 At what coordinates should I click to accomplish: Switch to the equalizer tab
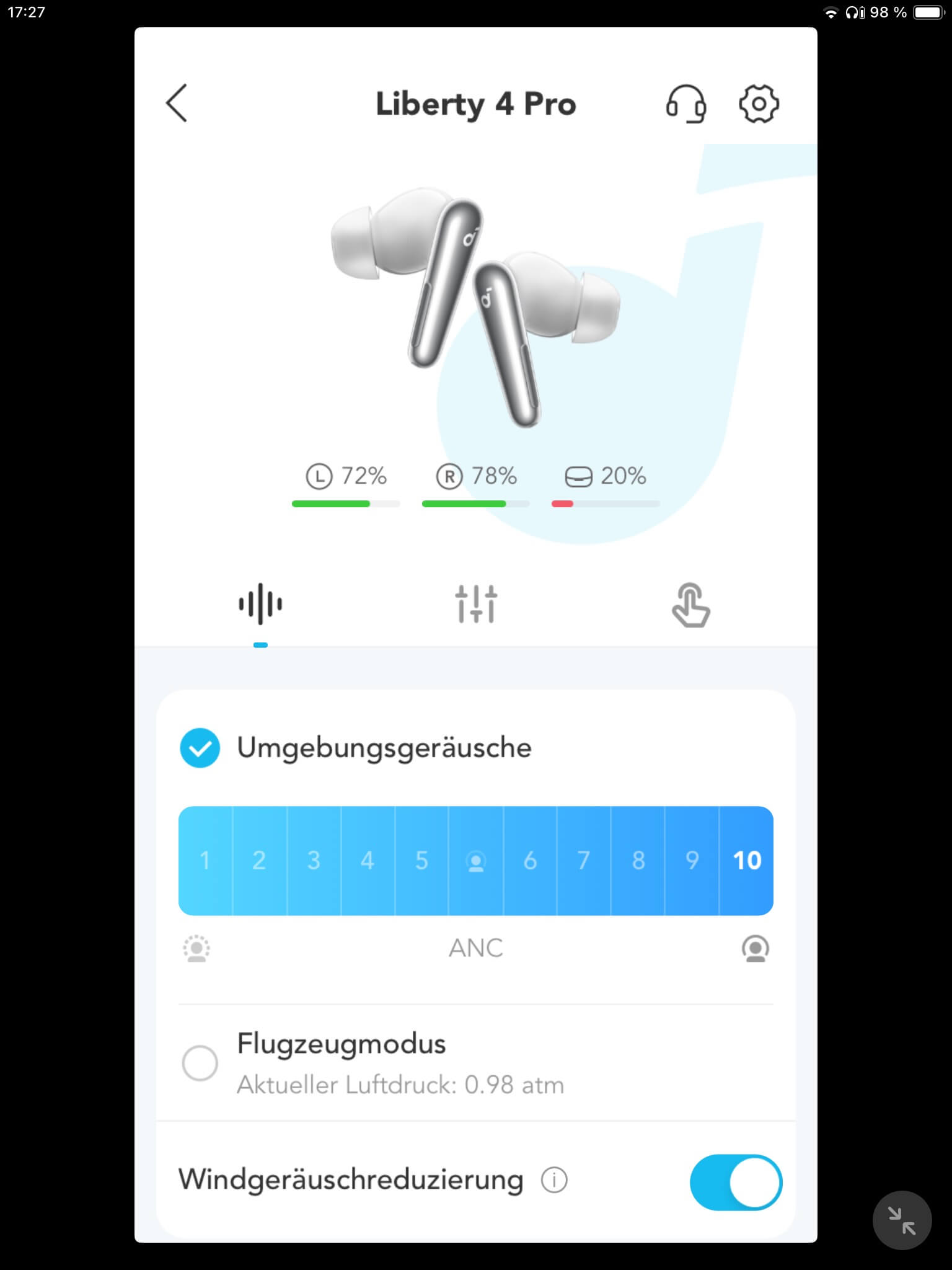point(476,604)
